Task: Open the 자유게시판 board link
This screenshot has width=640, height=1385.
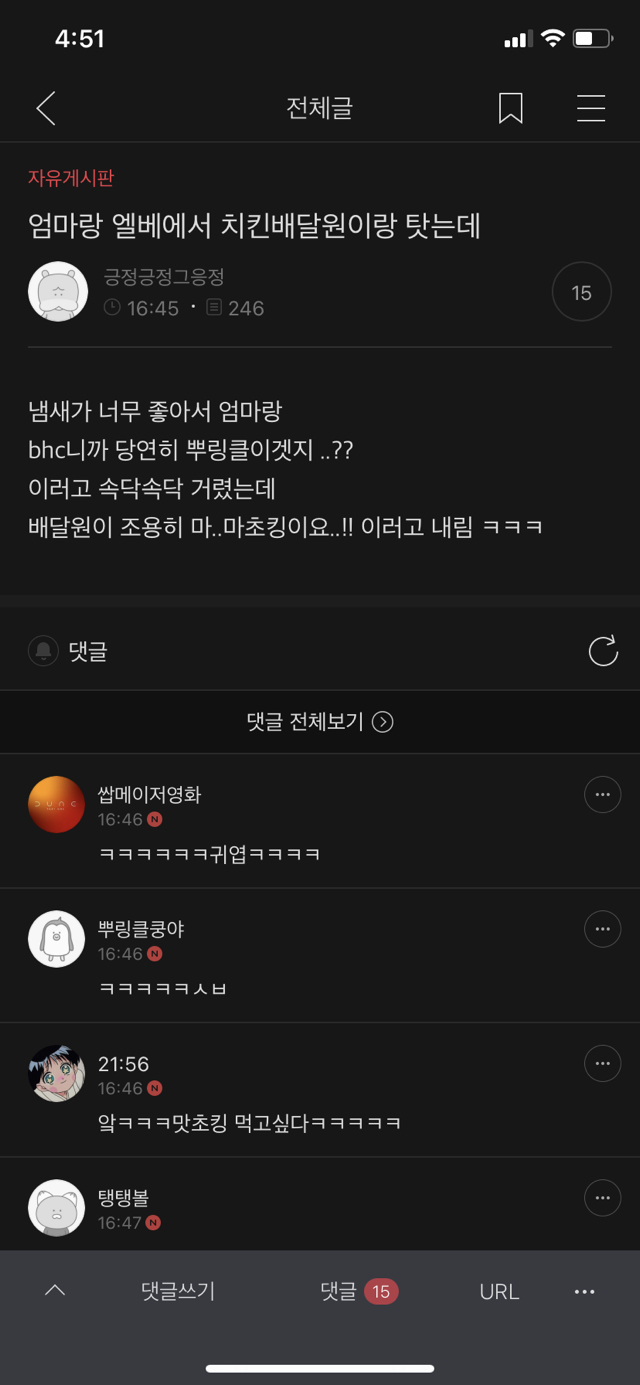Action: click(x=71, y=178)
